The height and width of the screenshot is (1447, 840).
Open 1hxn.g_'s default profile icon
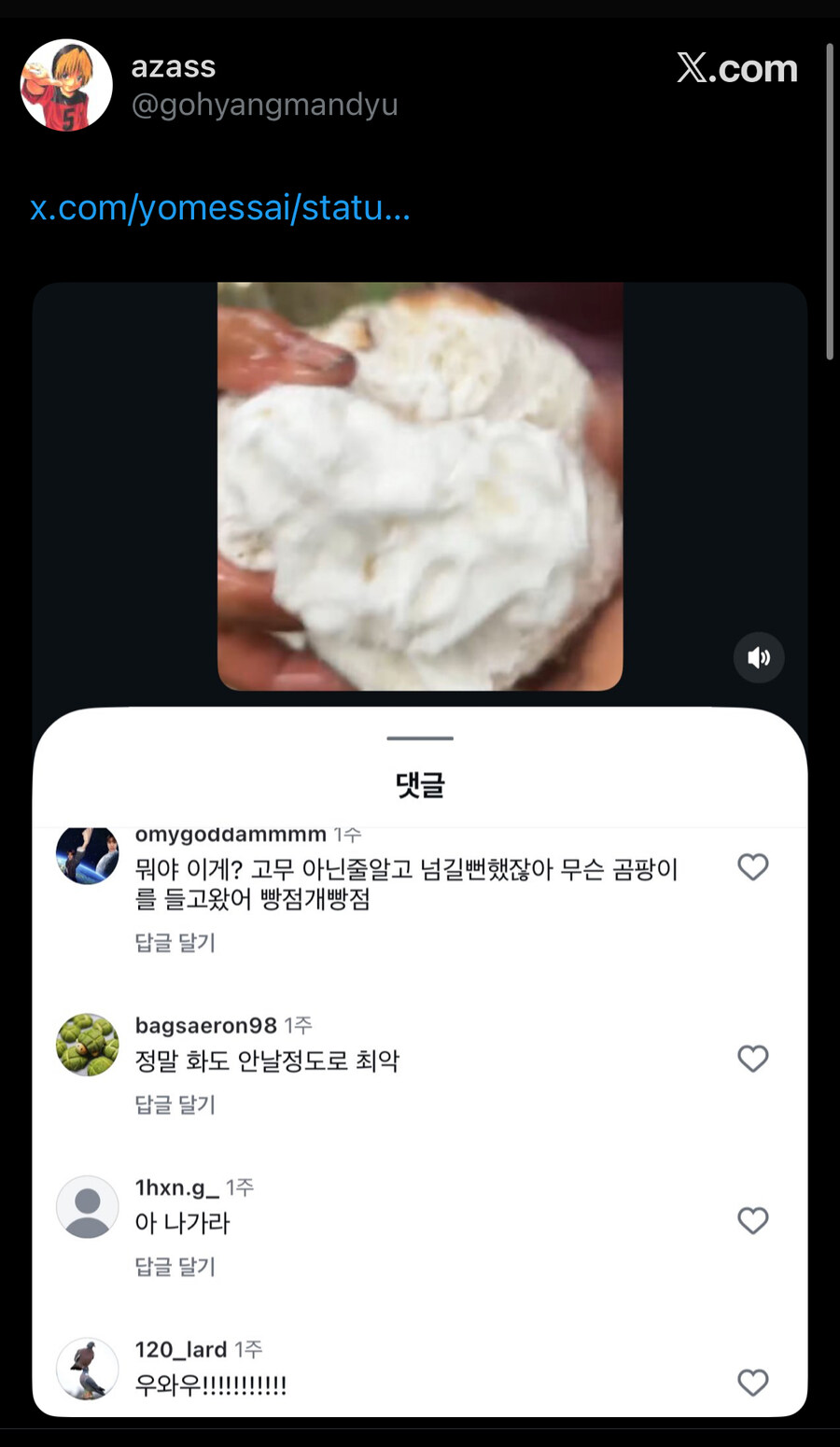[87, 1207]
